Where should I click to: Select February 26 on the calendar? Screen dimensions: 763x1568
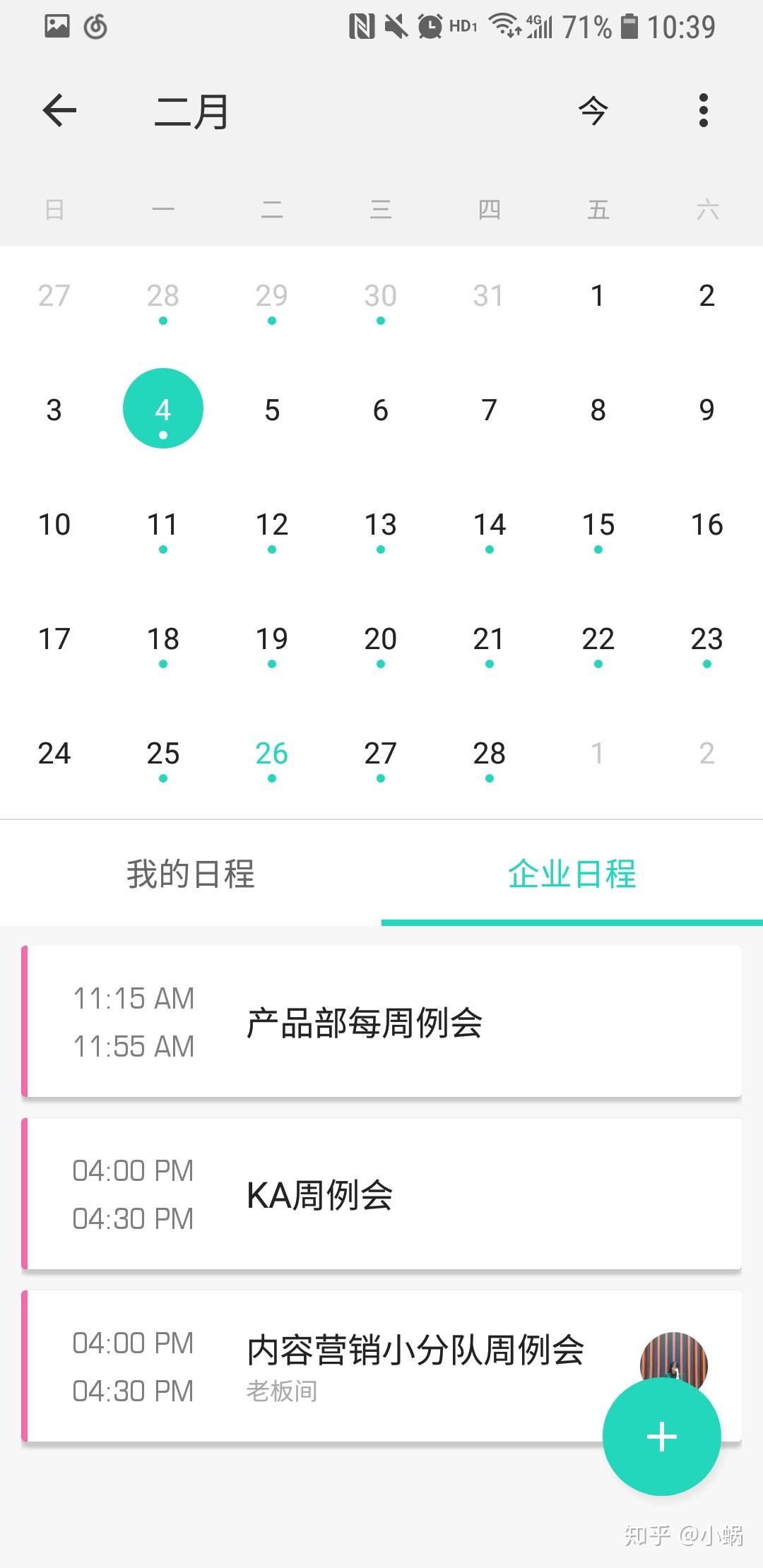click(x=272, y=754)
